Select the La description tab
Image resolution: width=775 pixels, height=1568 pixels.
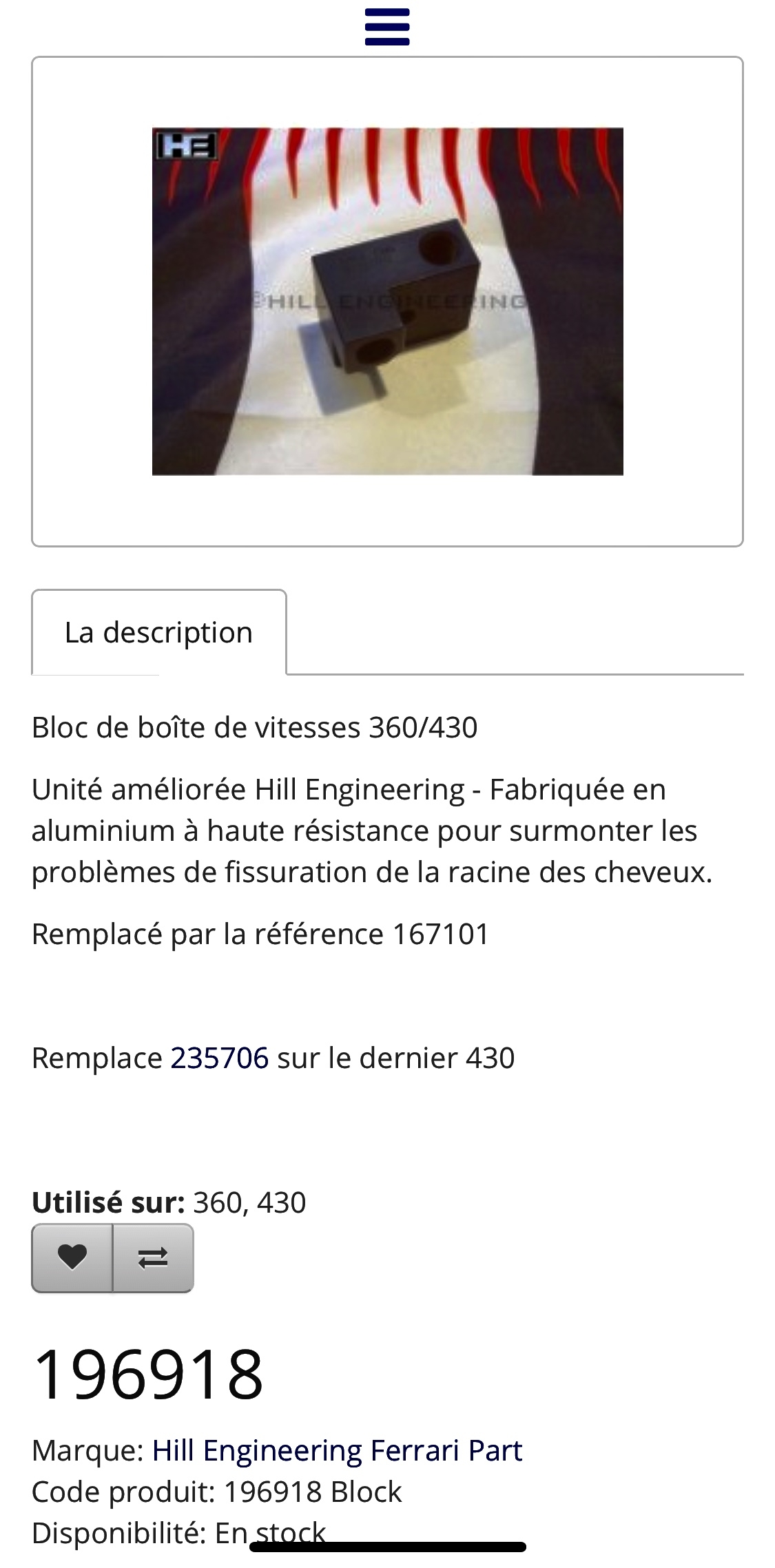pos(159,632)
